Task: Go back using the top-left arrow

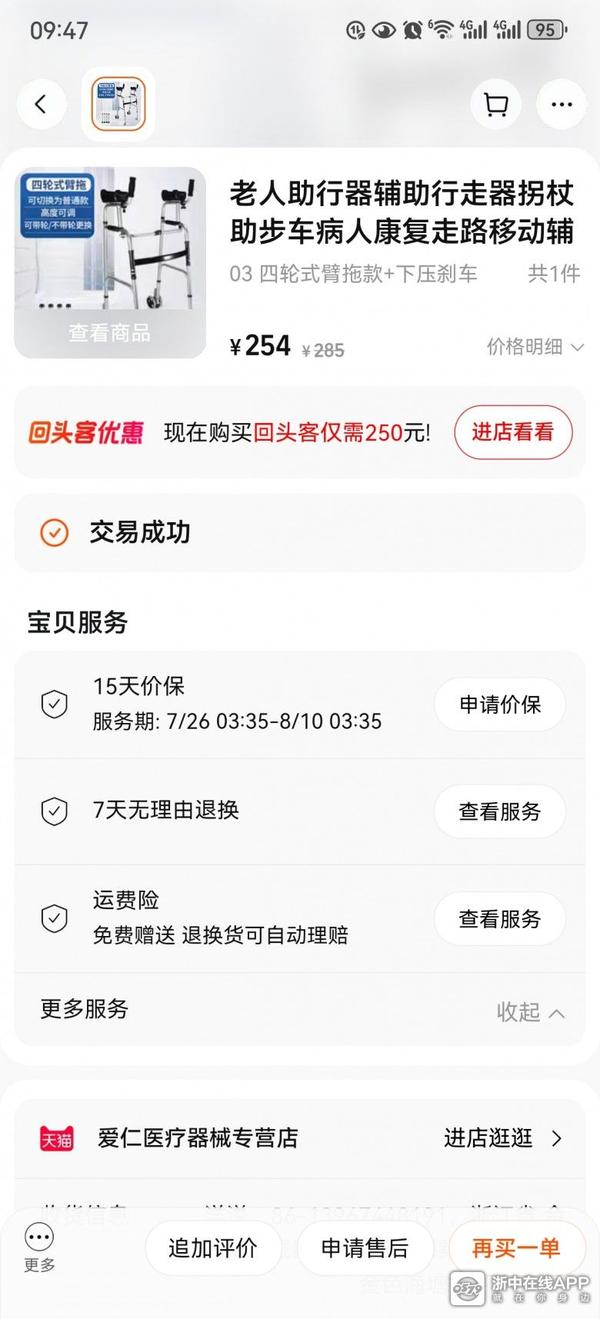Action: tap(41, 104)
